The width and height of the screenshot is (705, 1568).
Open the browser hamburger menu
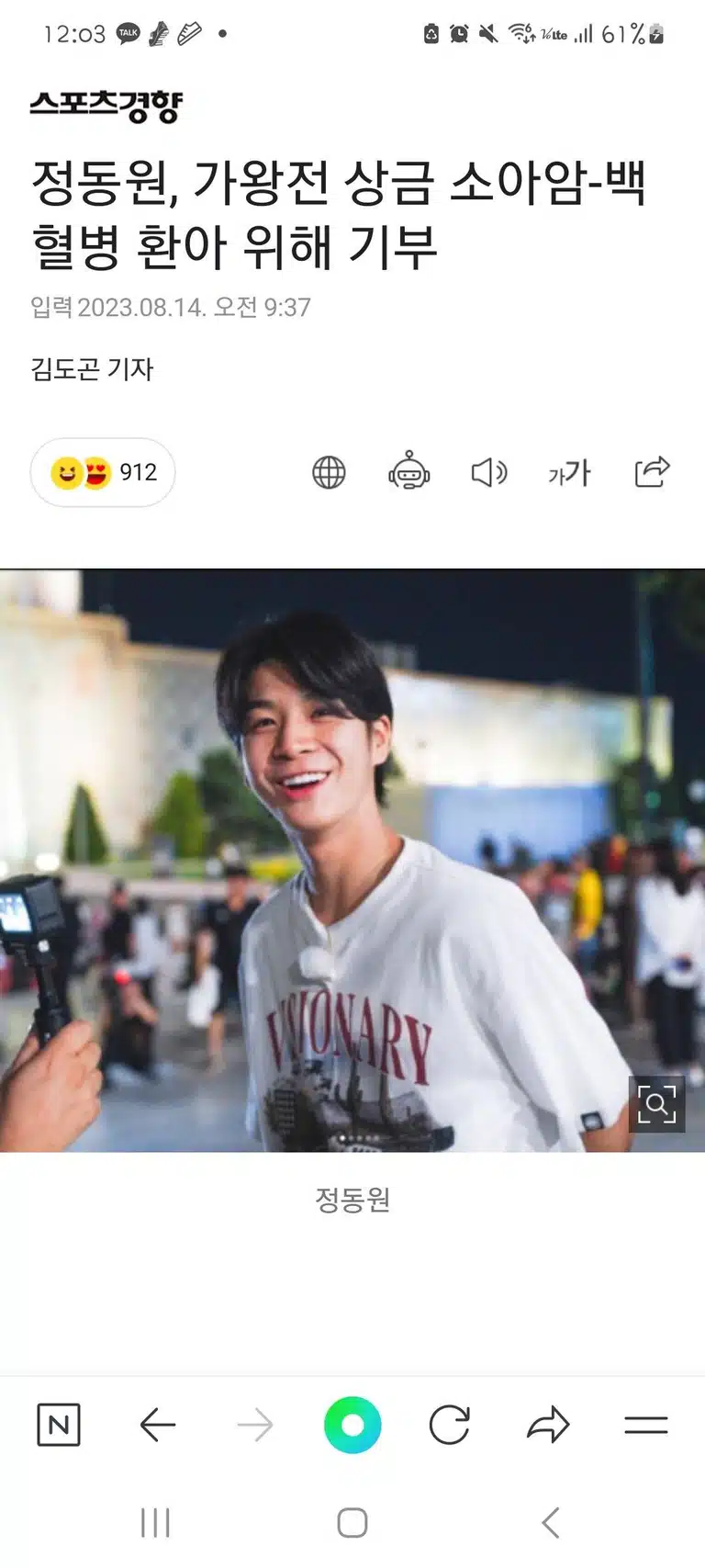click(645, 1425)
